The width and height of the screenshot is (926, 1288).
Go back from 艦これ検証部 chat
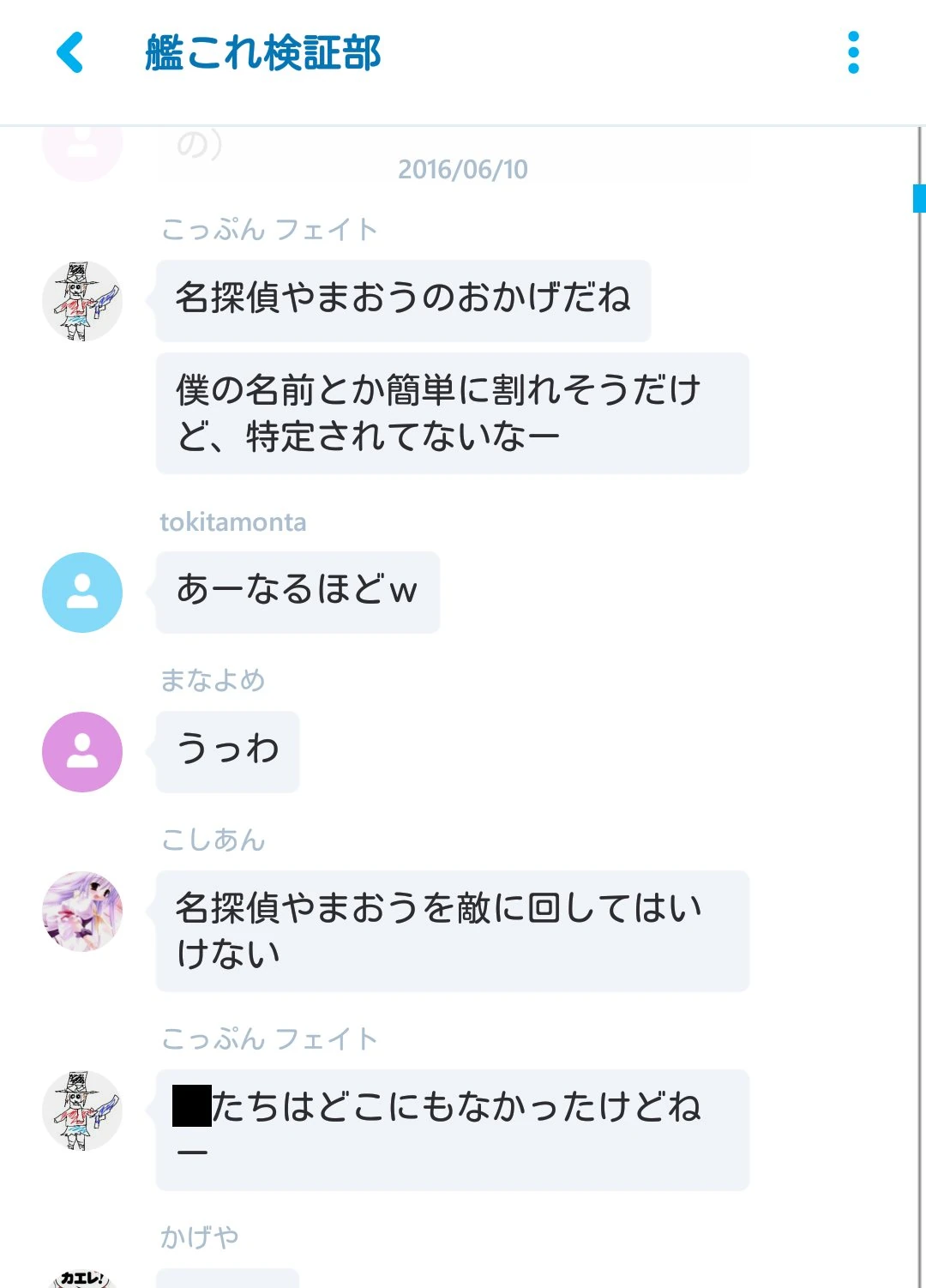(70, 52)
